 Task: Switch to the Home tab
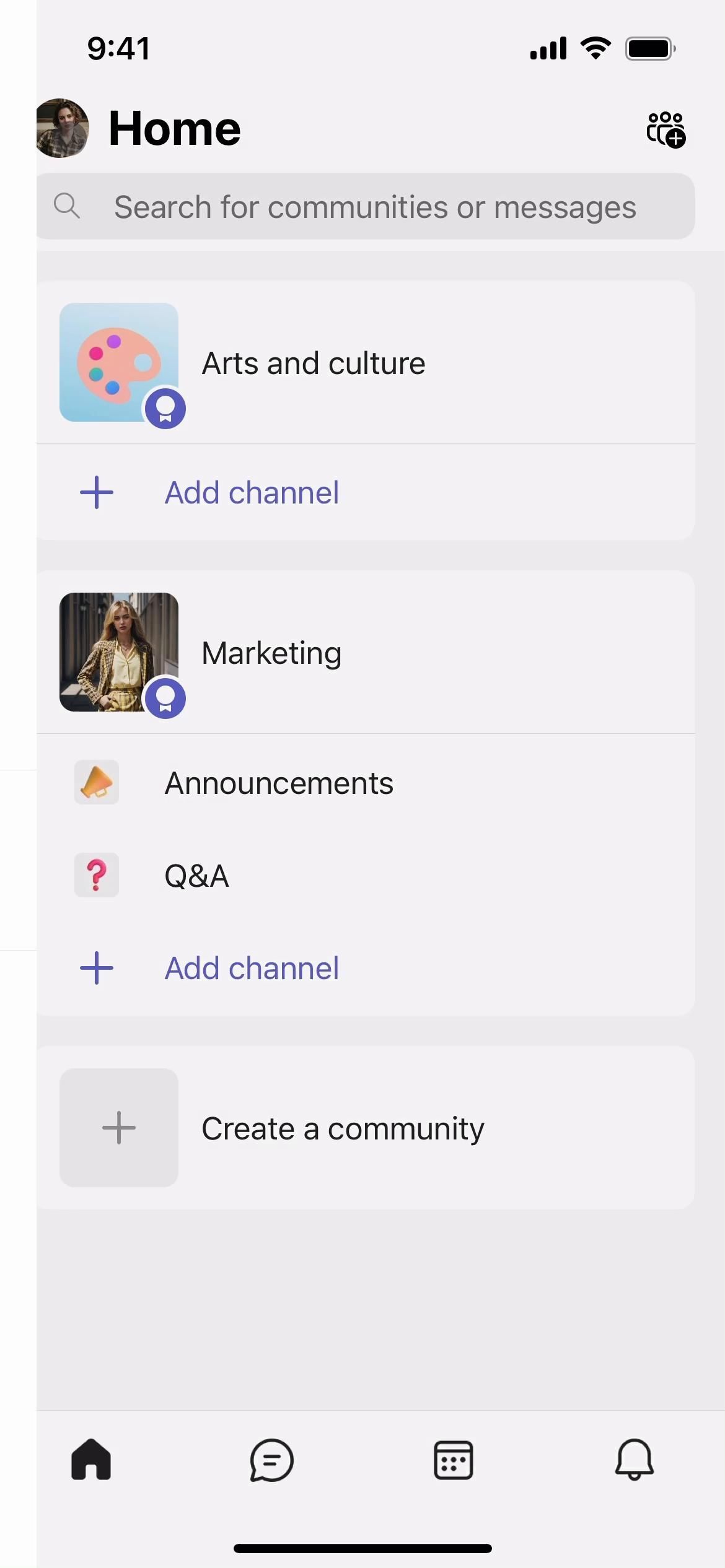click(x=91, y=1460)
